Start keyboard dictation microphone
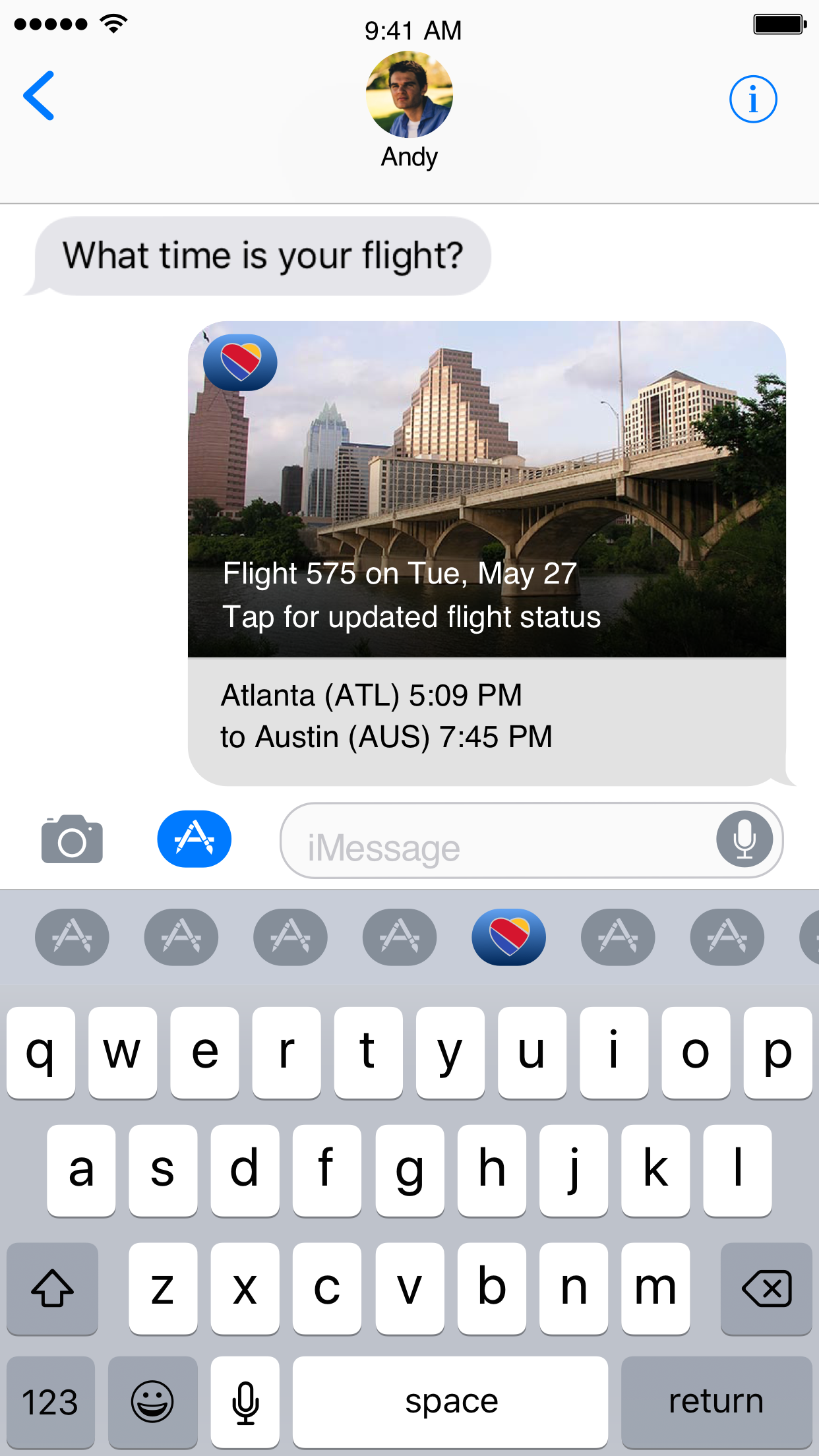Image resolution: width=819 pixels, height=1456 pixels. (245, 1401)
